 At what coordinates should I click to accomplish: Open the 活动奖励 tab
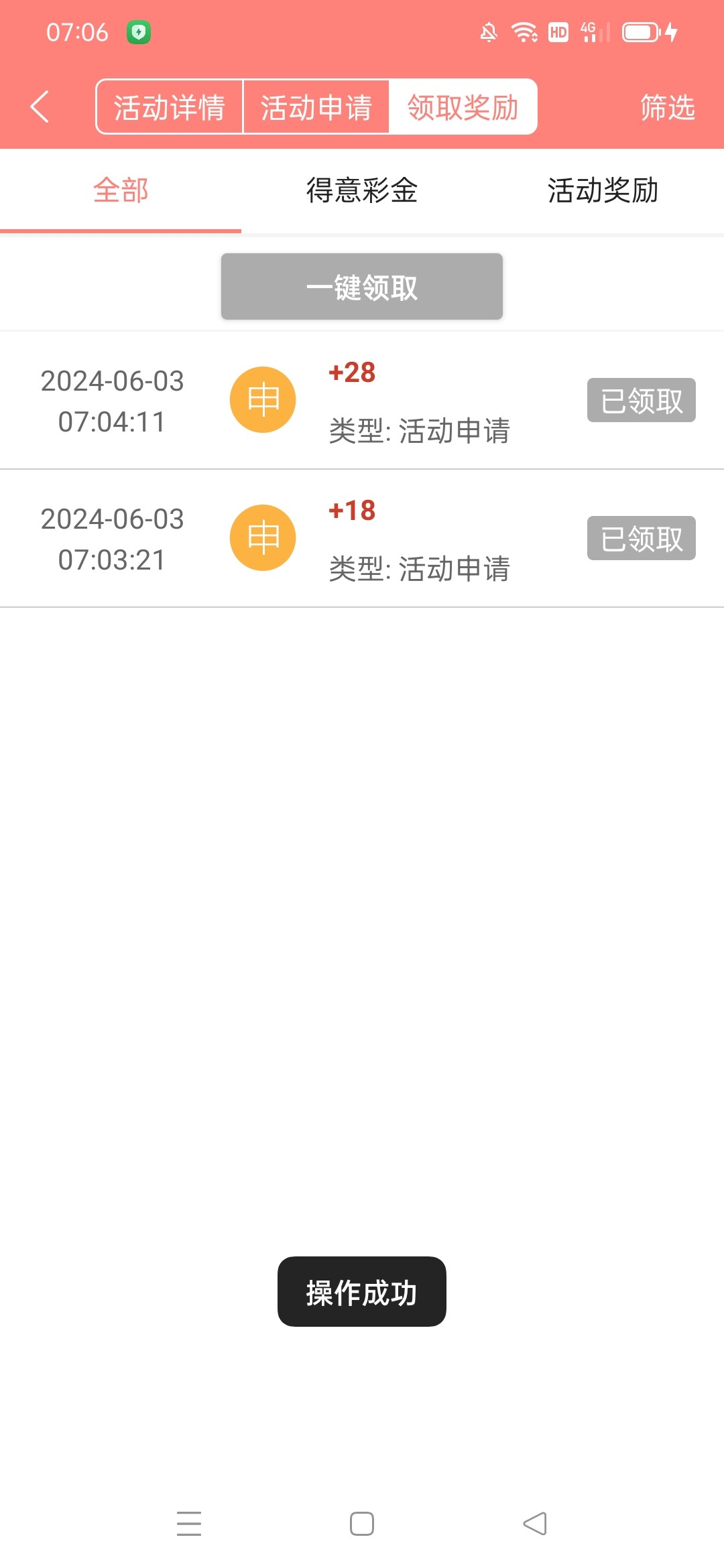point(603,191)
